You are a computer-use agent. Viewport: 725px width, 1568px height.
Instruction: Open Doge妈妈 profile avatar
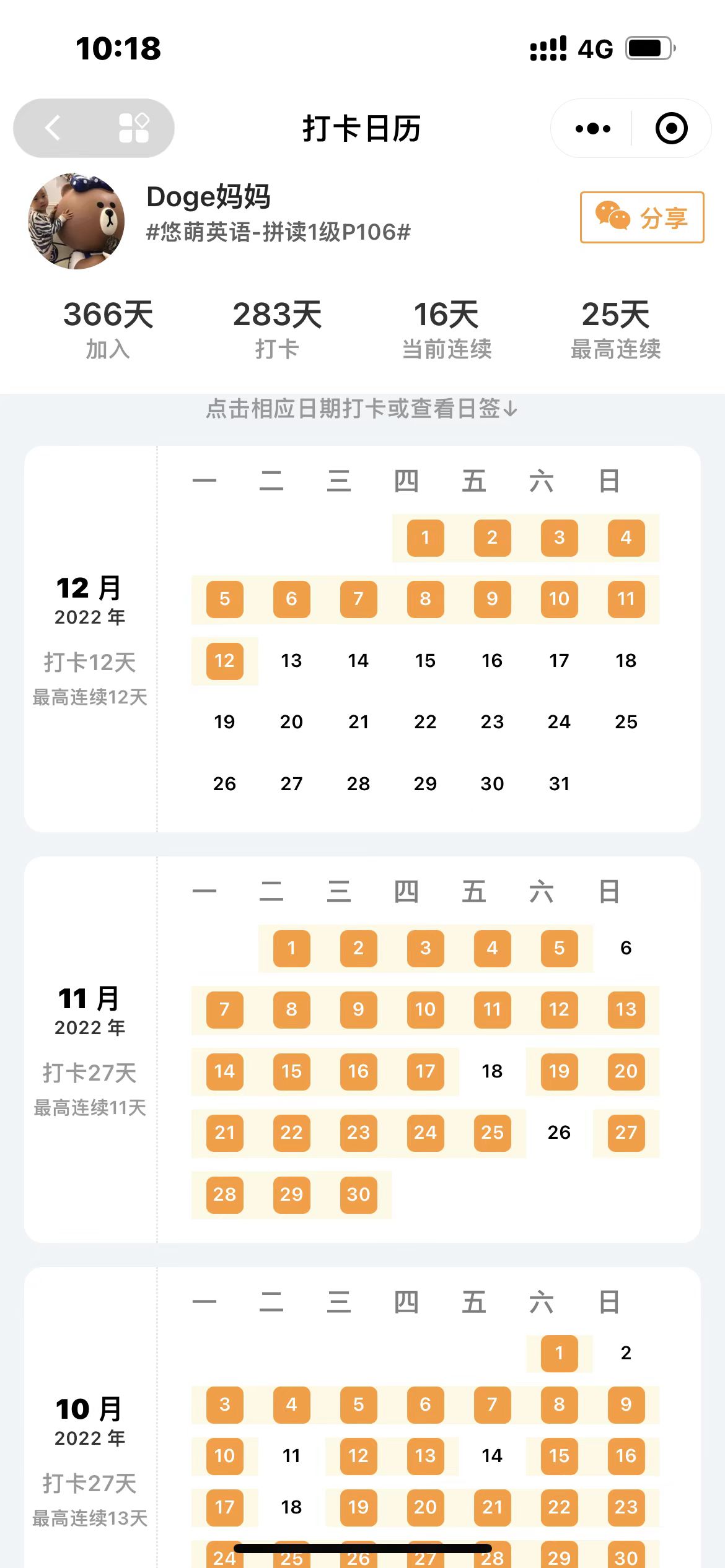[x=76, y=221]
